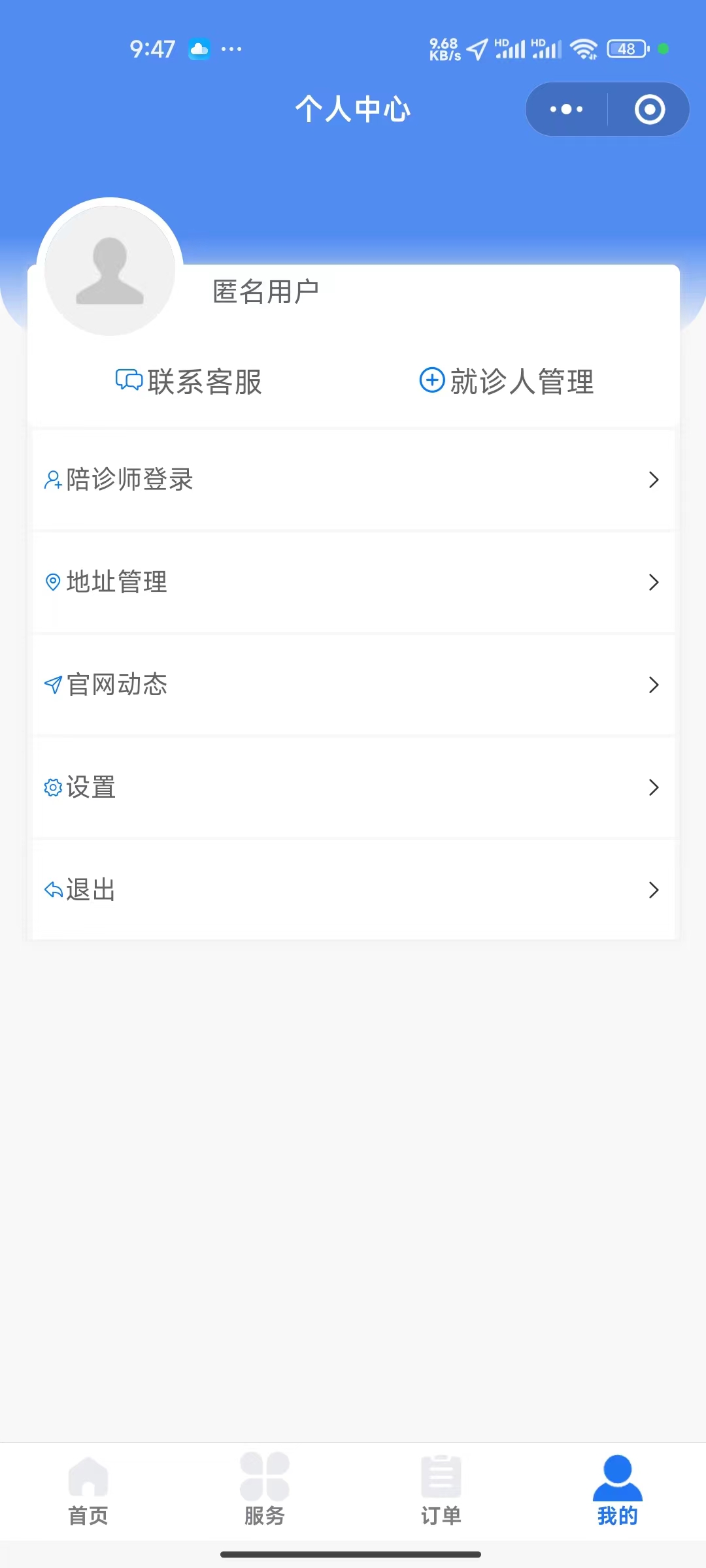Select 退出 to log out
Image resolution: width=706 pixels, height=1568 pixels.
point(354,890)
